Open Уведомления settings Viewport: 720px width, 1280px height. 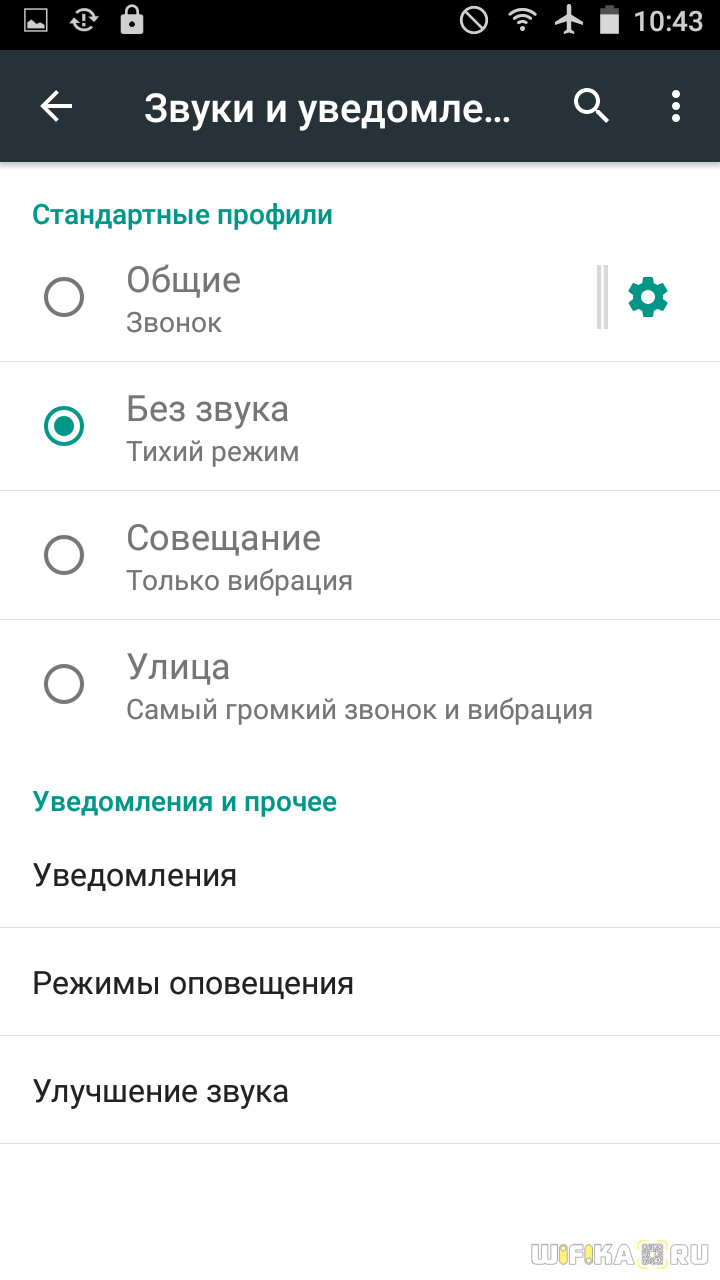tap(360, 875)
